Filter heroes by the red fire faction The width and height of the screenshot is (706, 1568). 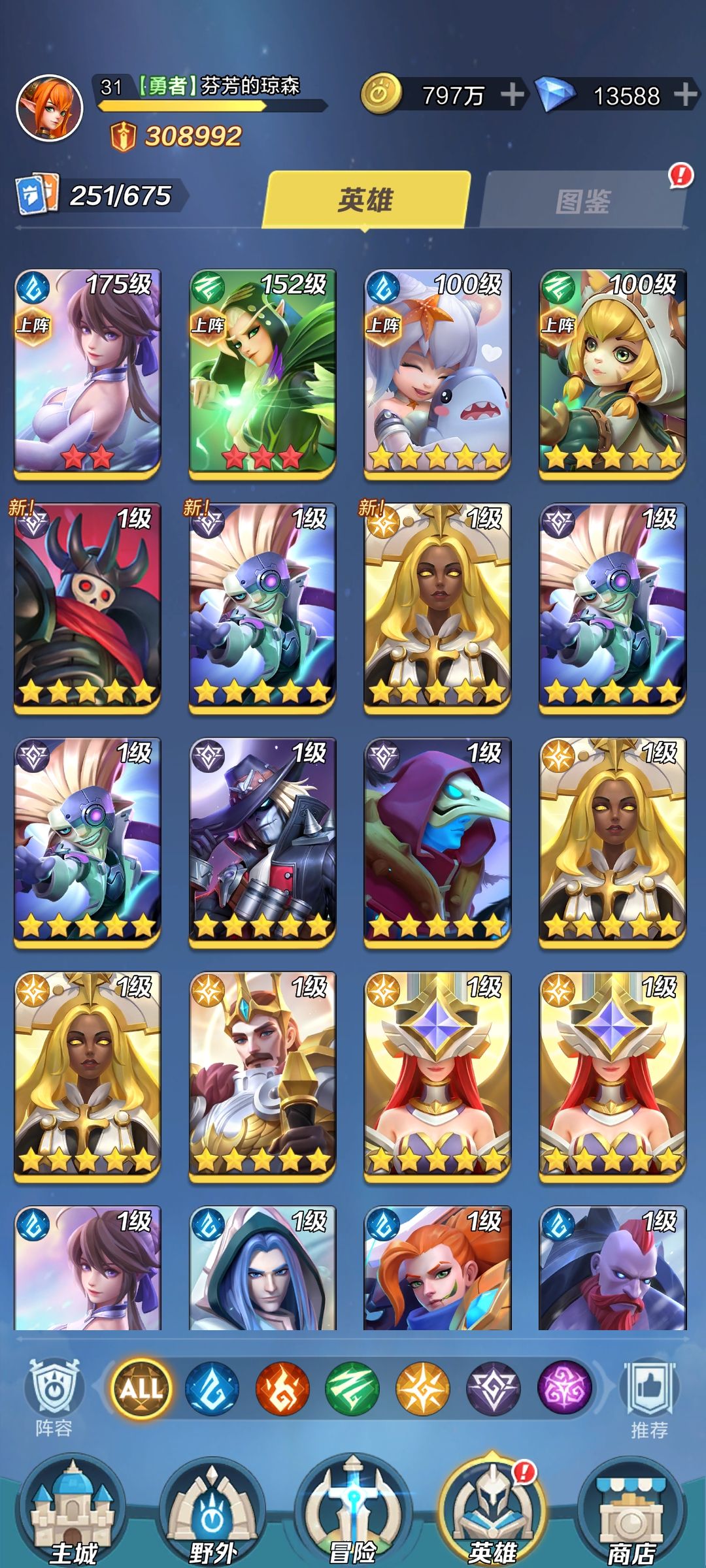(x=282, y=1388)
